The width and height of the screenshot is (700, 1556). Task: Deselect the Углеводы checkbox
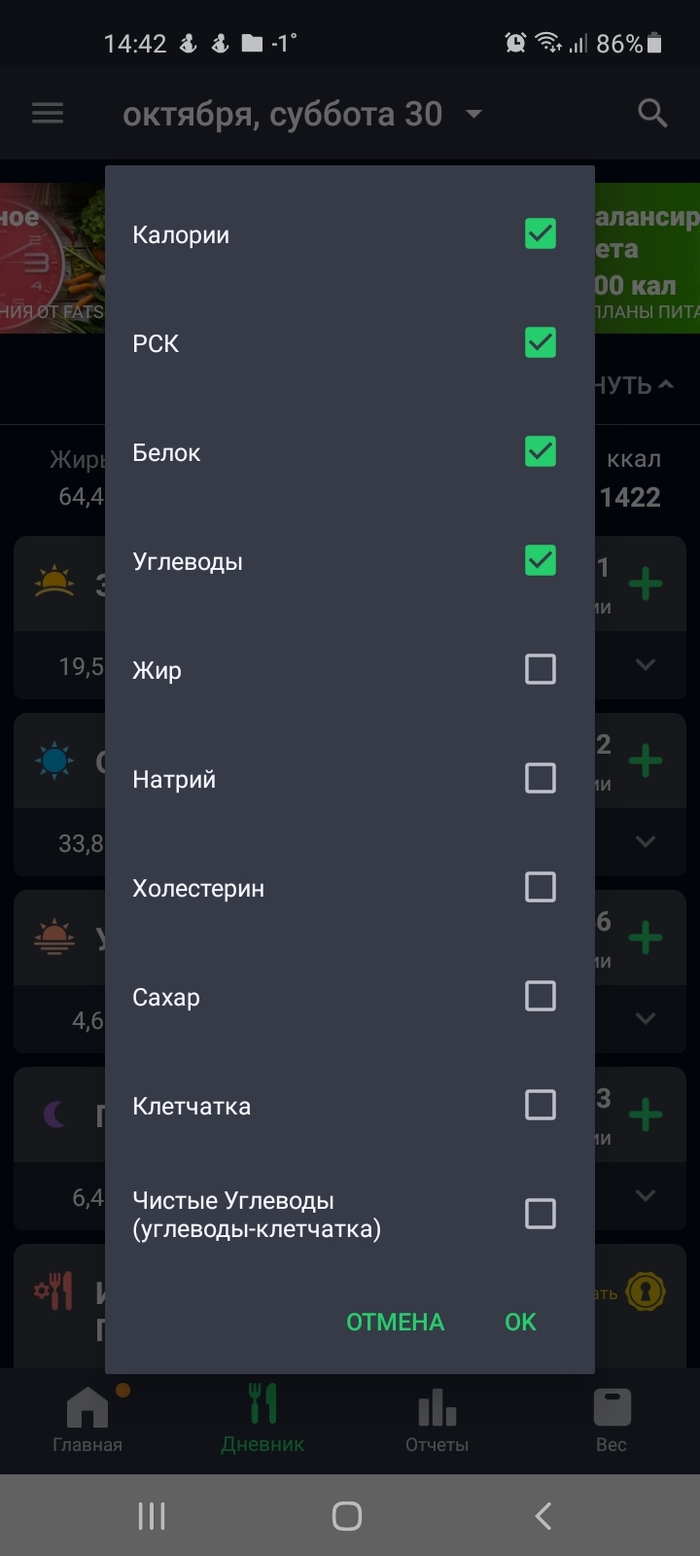(540, 561)
